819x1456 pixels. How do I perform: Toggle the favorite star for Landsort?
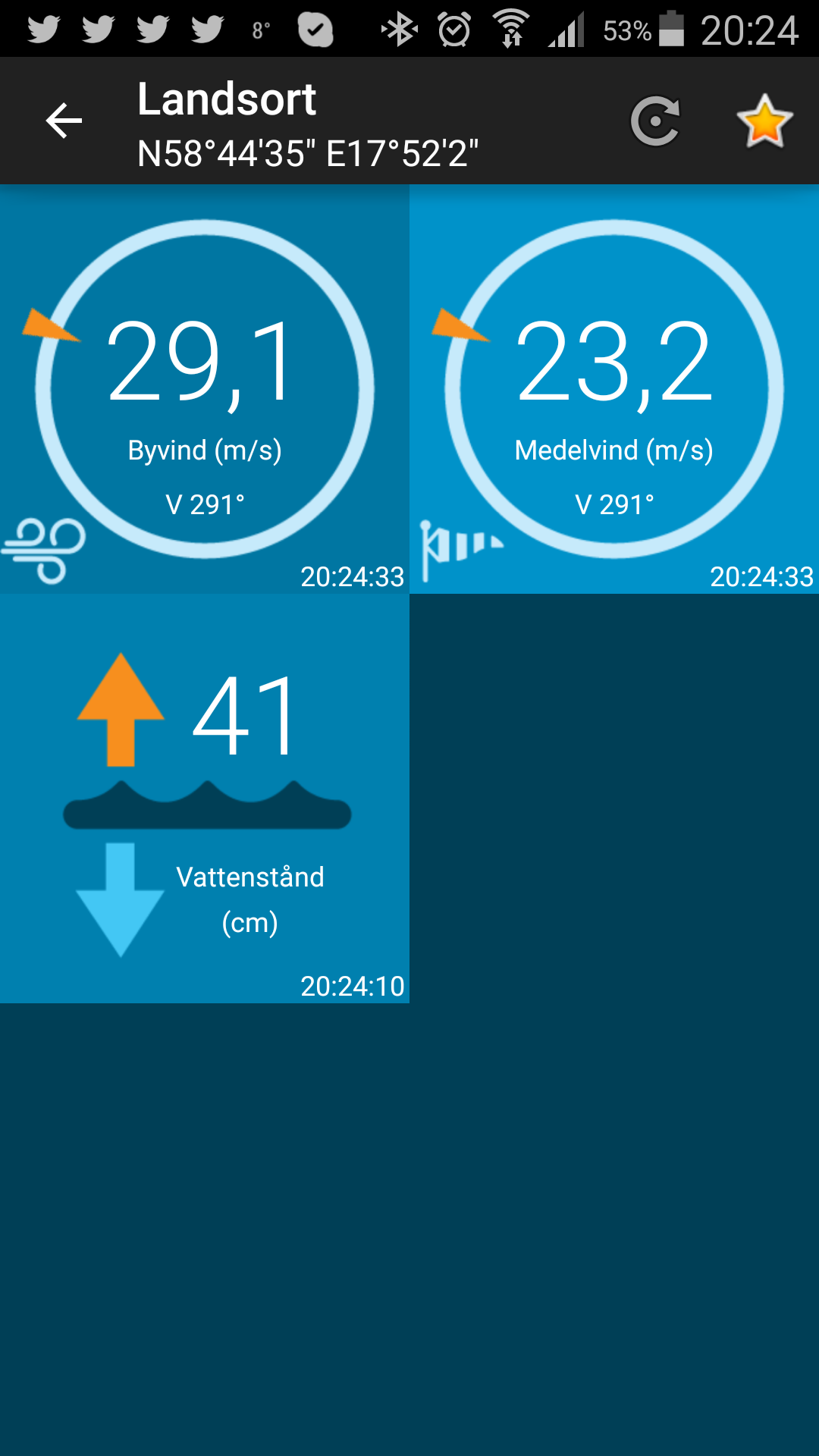[764, 121]
